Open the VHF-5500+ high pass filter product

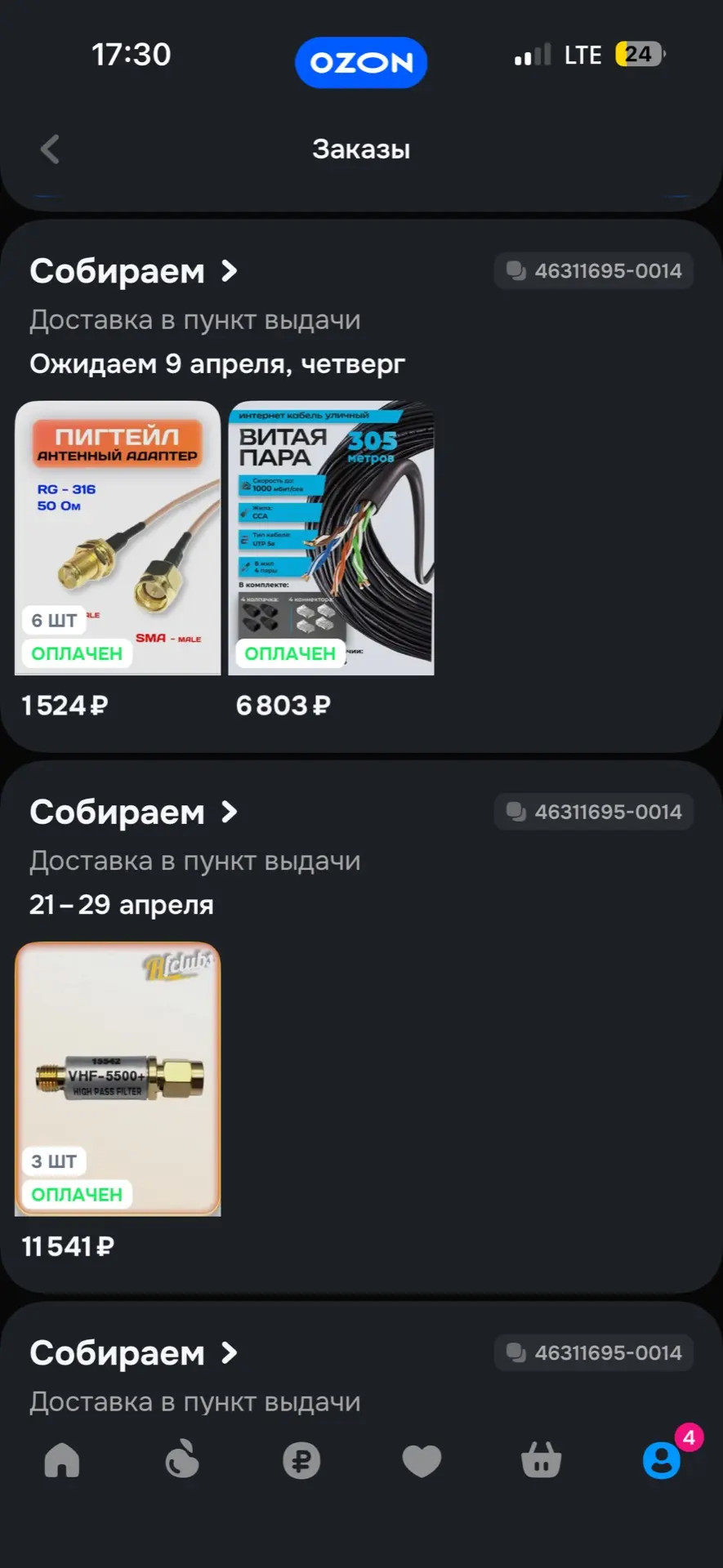[x=118, y=1078]
